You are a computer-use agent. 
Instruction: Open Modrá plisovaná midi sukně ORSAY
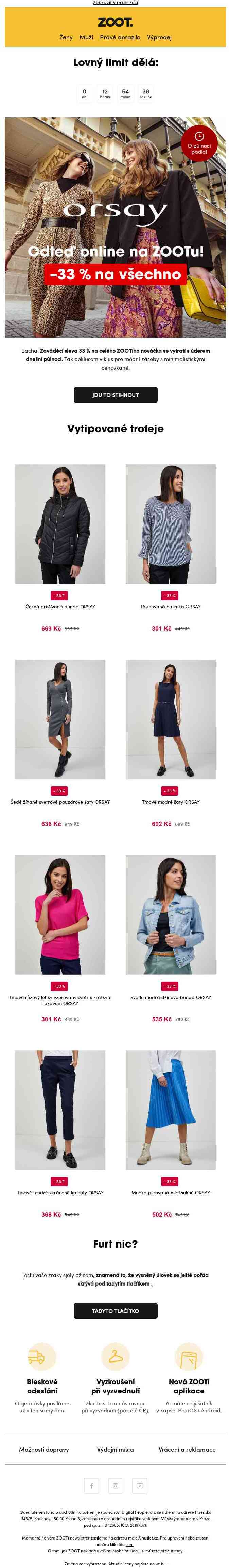[x=170, y=1110]
